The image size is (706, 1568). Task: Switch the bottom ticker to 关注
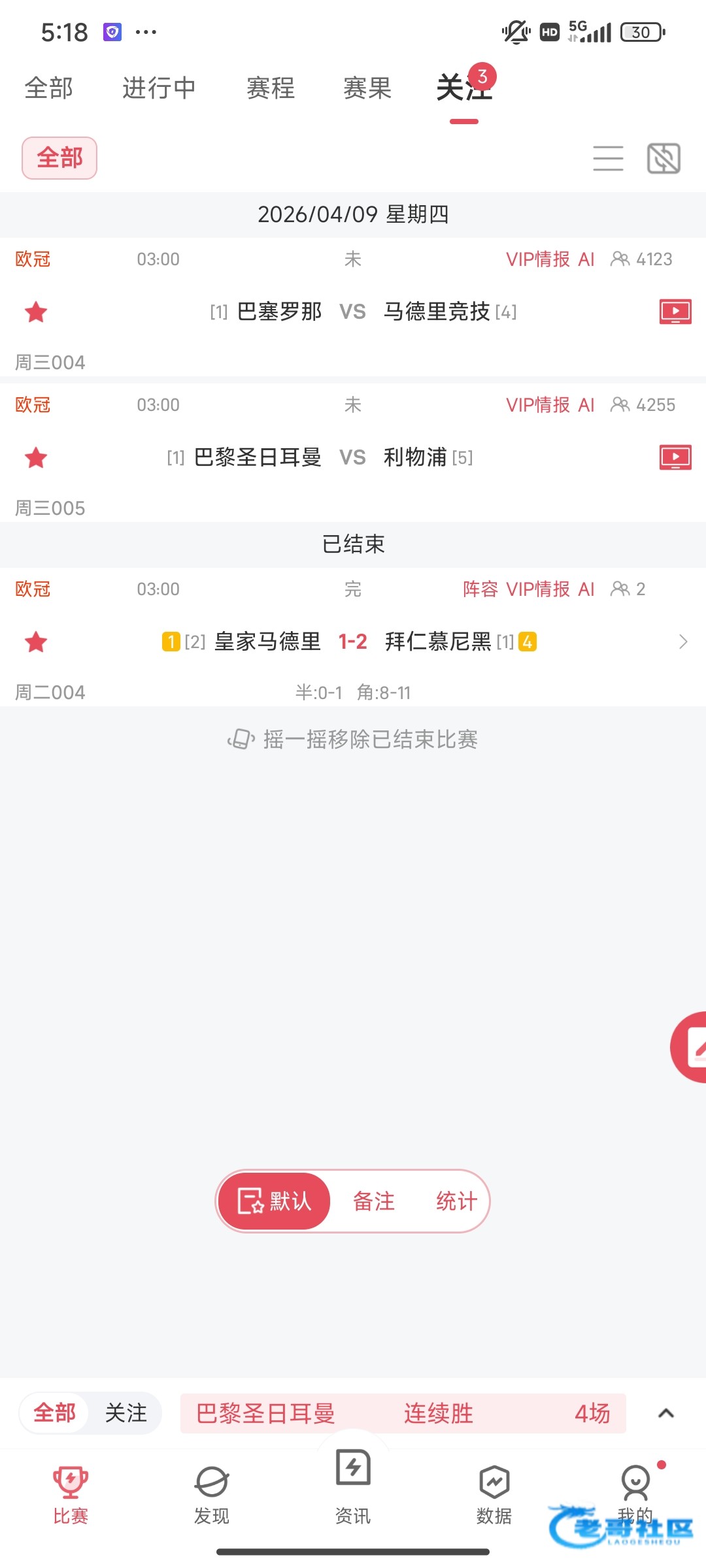coord(126,1413)
